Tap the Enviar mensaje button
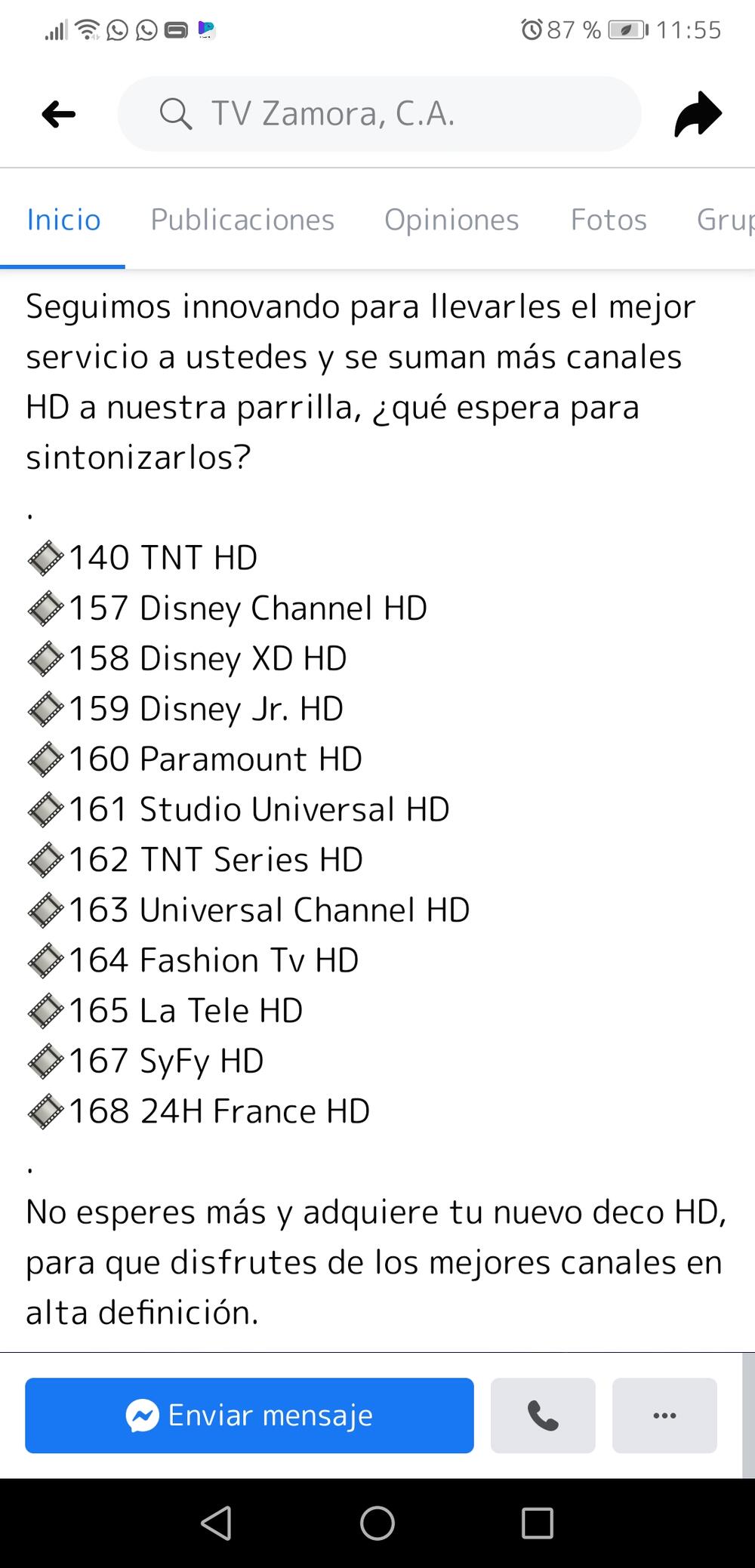This screenshot has height=1568, width=755. 249,1416
